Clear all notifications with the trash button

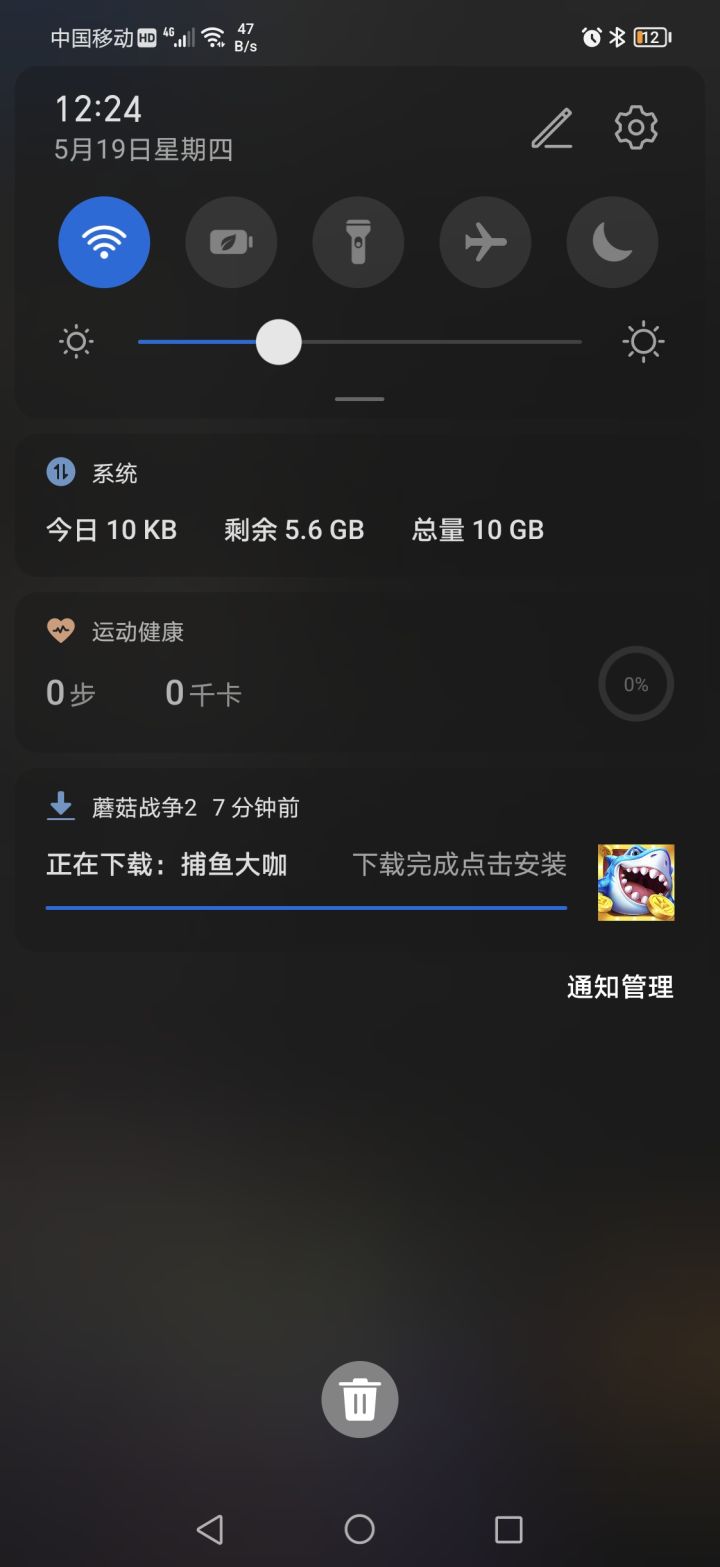[359, 1399]
